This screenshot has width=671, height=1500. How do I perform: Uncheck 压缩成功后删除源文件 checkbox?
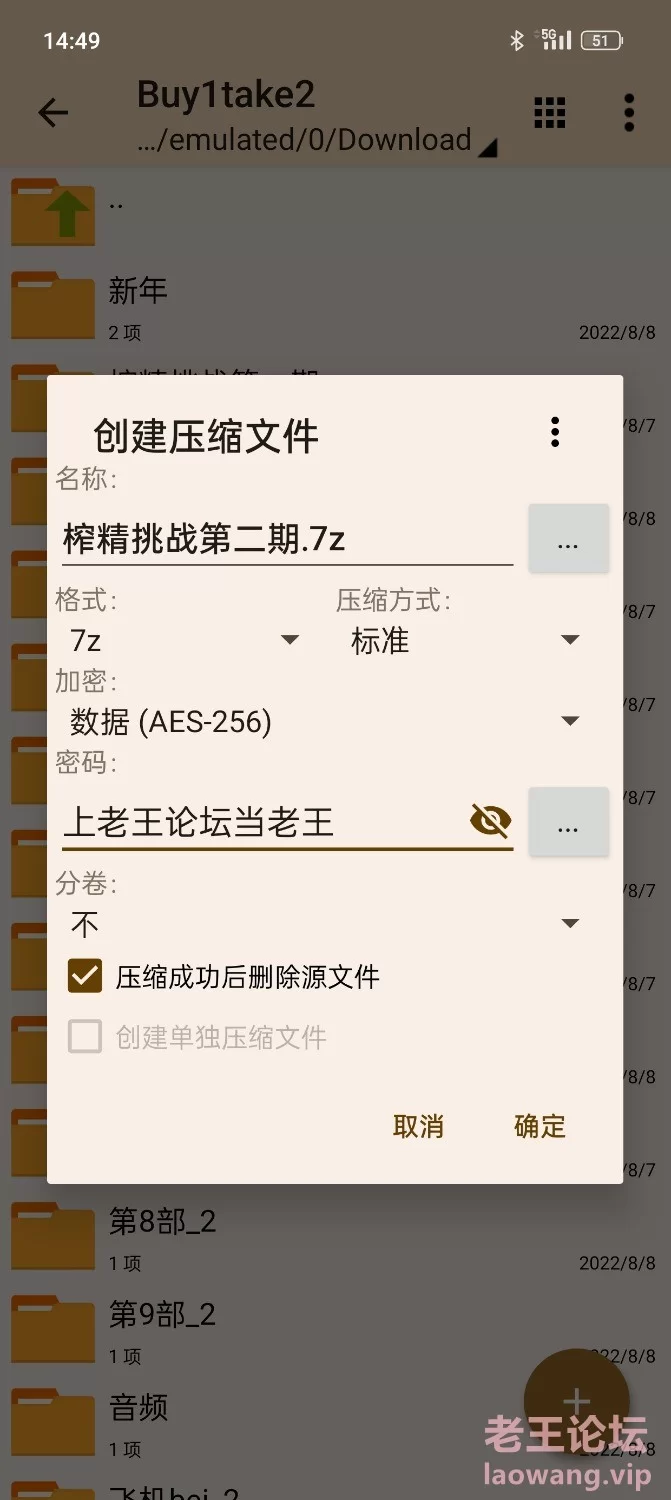point(86,977)
